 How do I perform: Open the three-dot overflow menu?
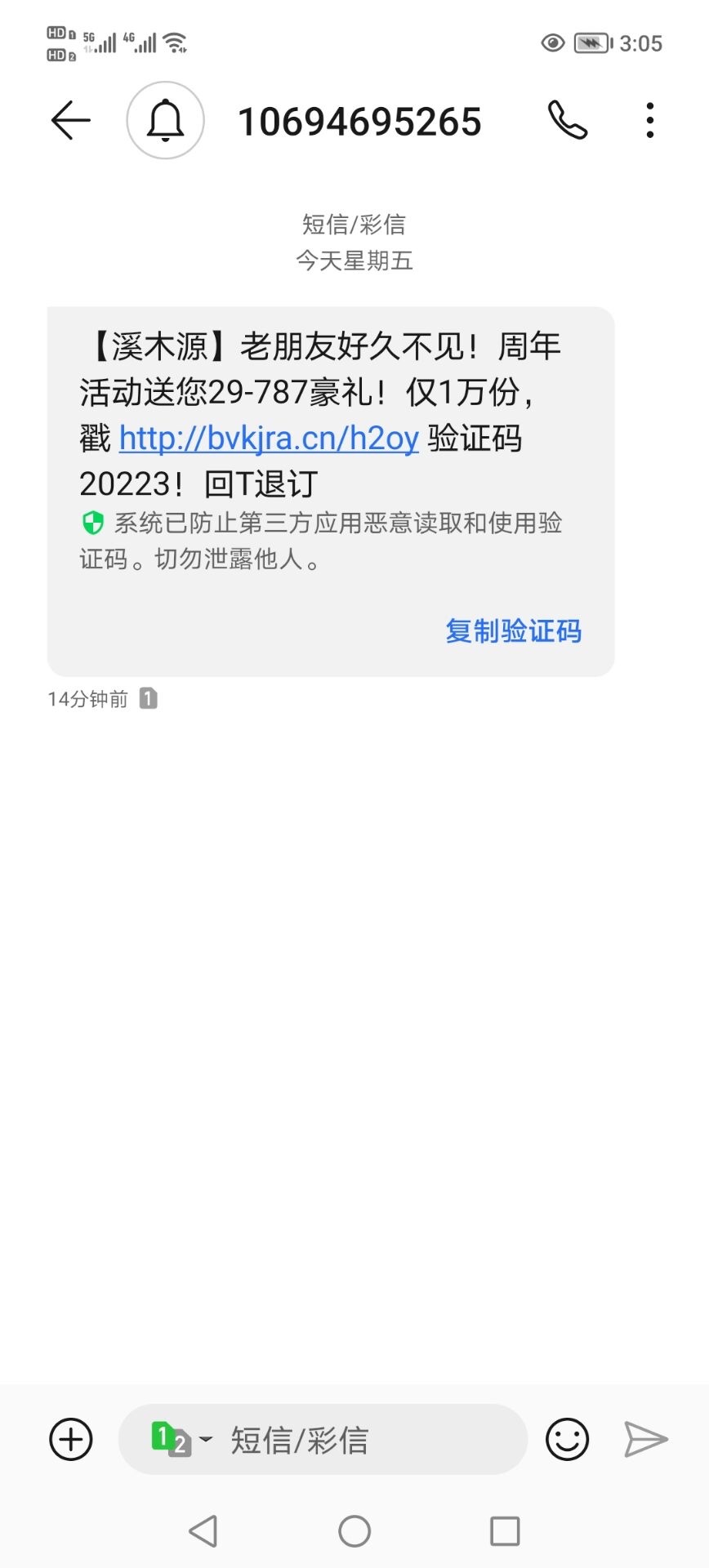click(649, 121)
